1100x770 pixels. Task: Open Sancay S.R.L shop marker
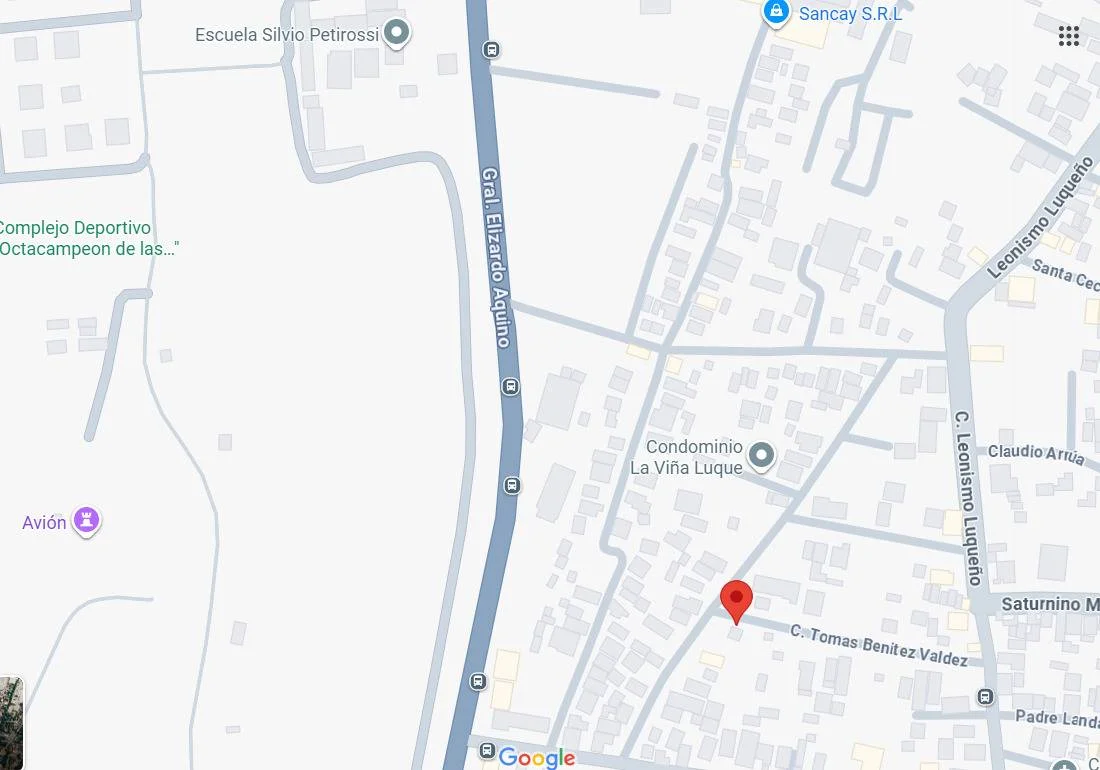(775, 12)
